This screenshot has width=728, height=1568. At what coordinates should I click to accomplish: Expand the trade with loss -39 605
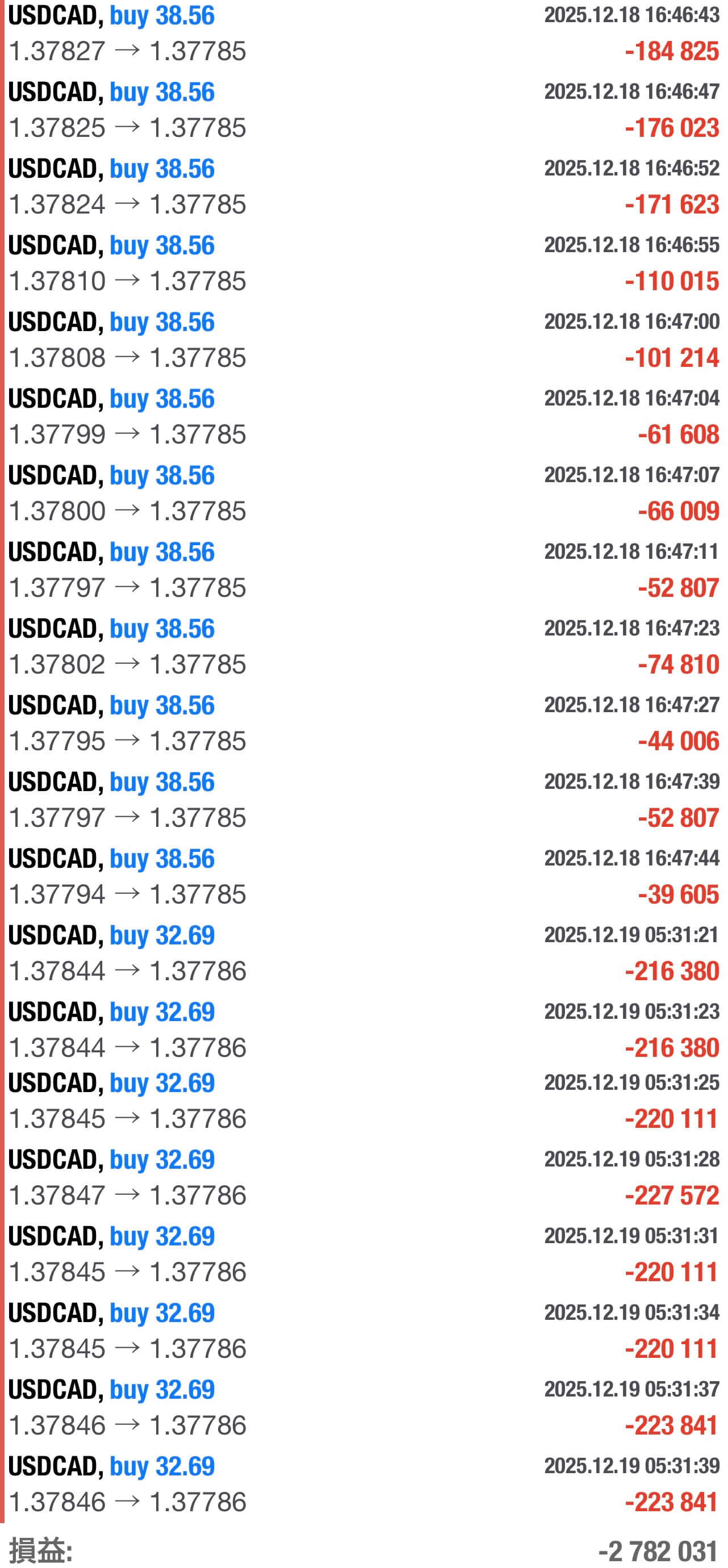[x=364, y=876]
